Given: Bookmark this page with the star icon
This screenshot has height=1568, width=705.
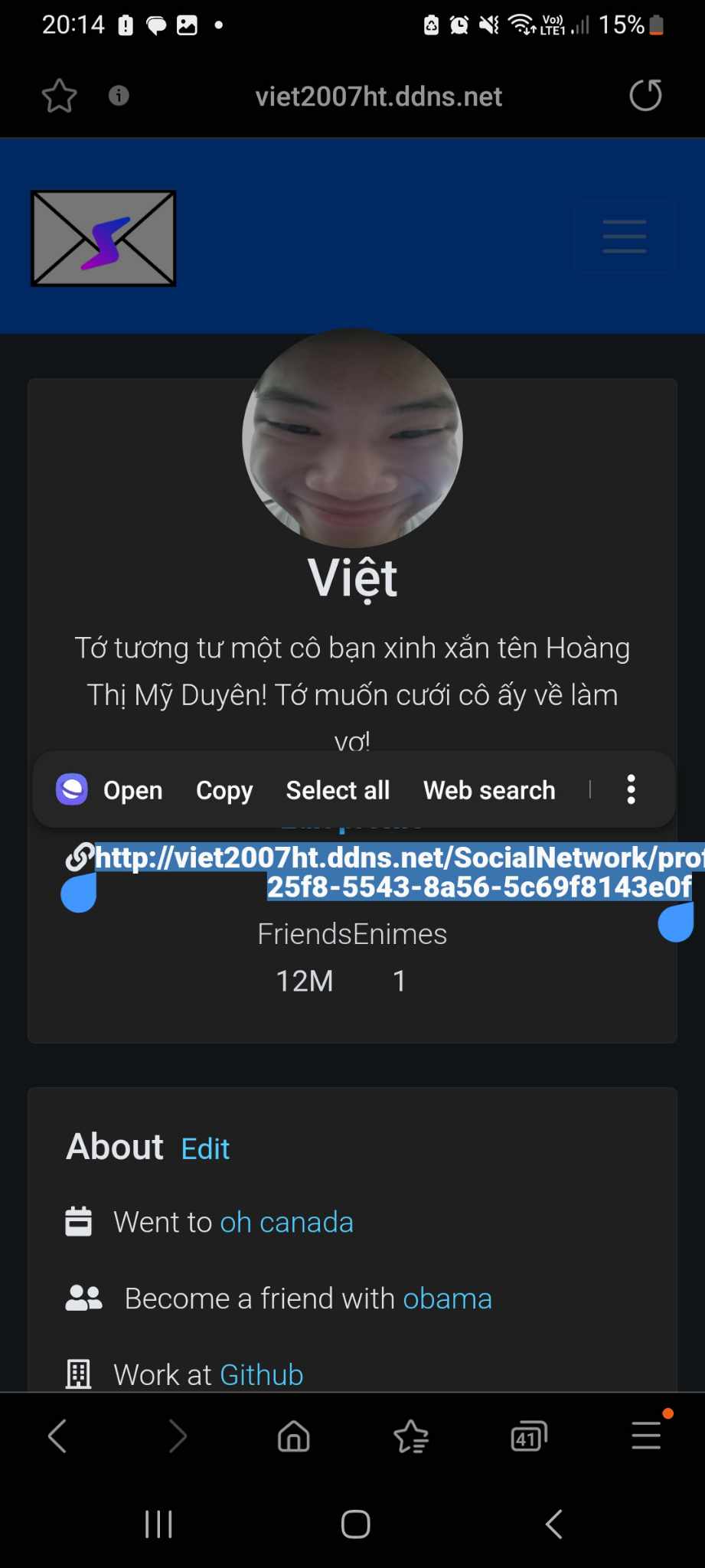Looking at the screenshot, I should [x=59, y=96].
